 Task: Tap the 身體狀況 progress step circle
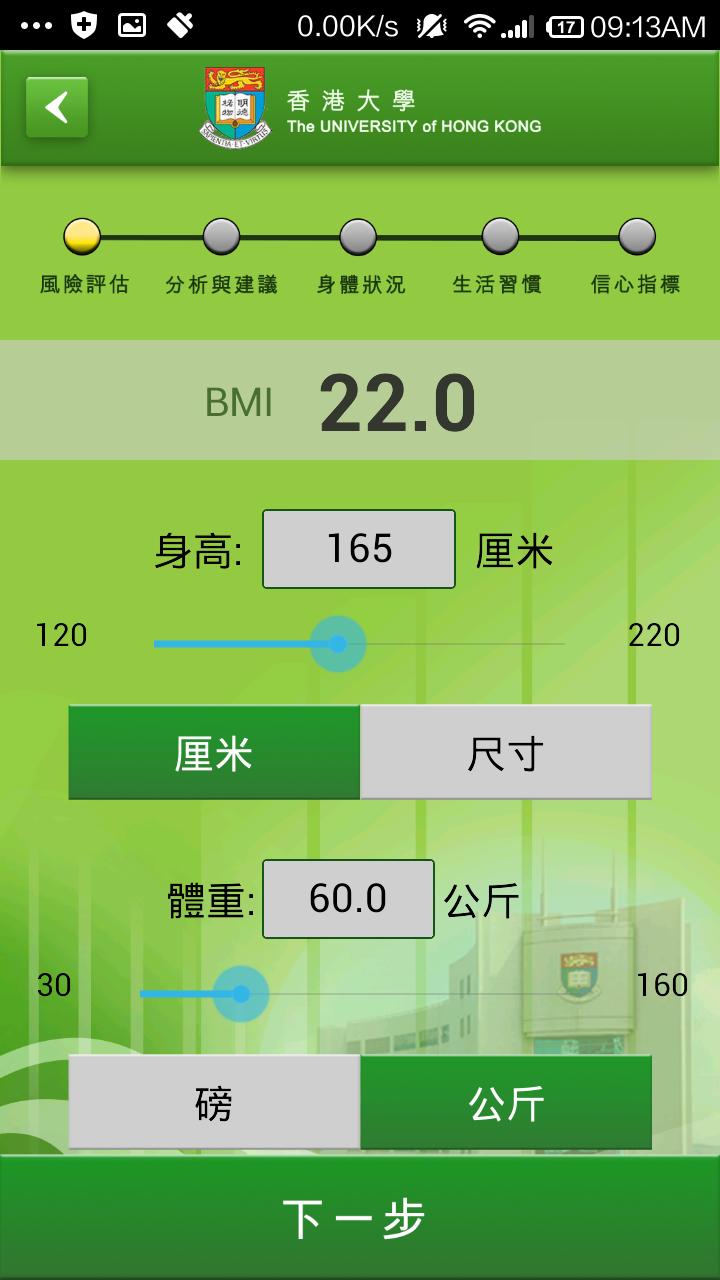pos(359,237)
